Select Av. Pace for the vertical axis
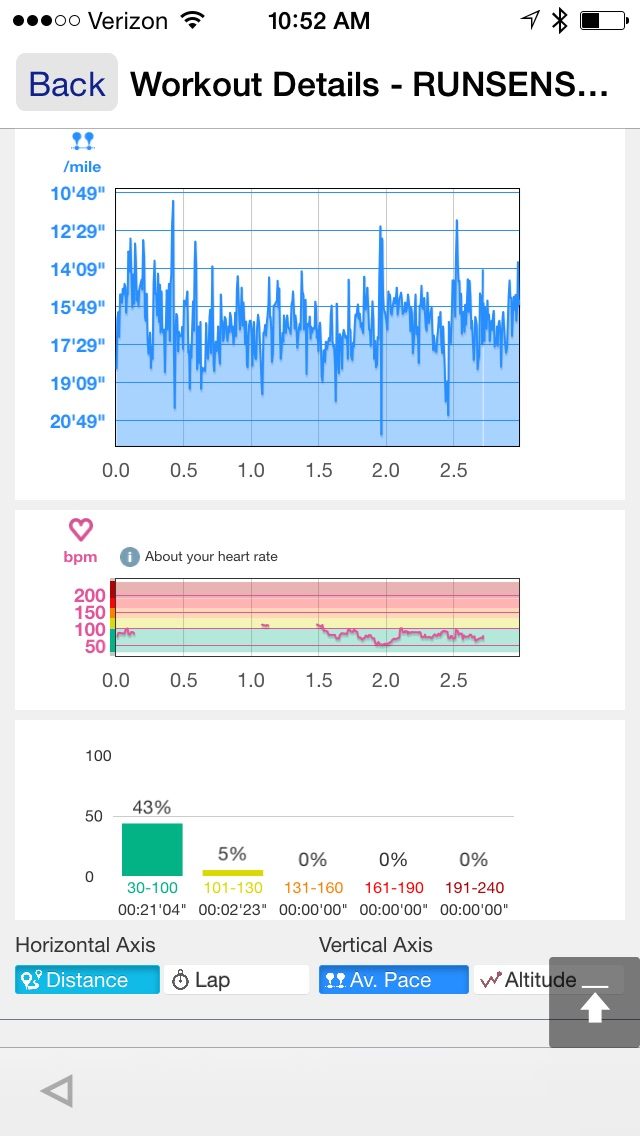 pos(394,980)
